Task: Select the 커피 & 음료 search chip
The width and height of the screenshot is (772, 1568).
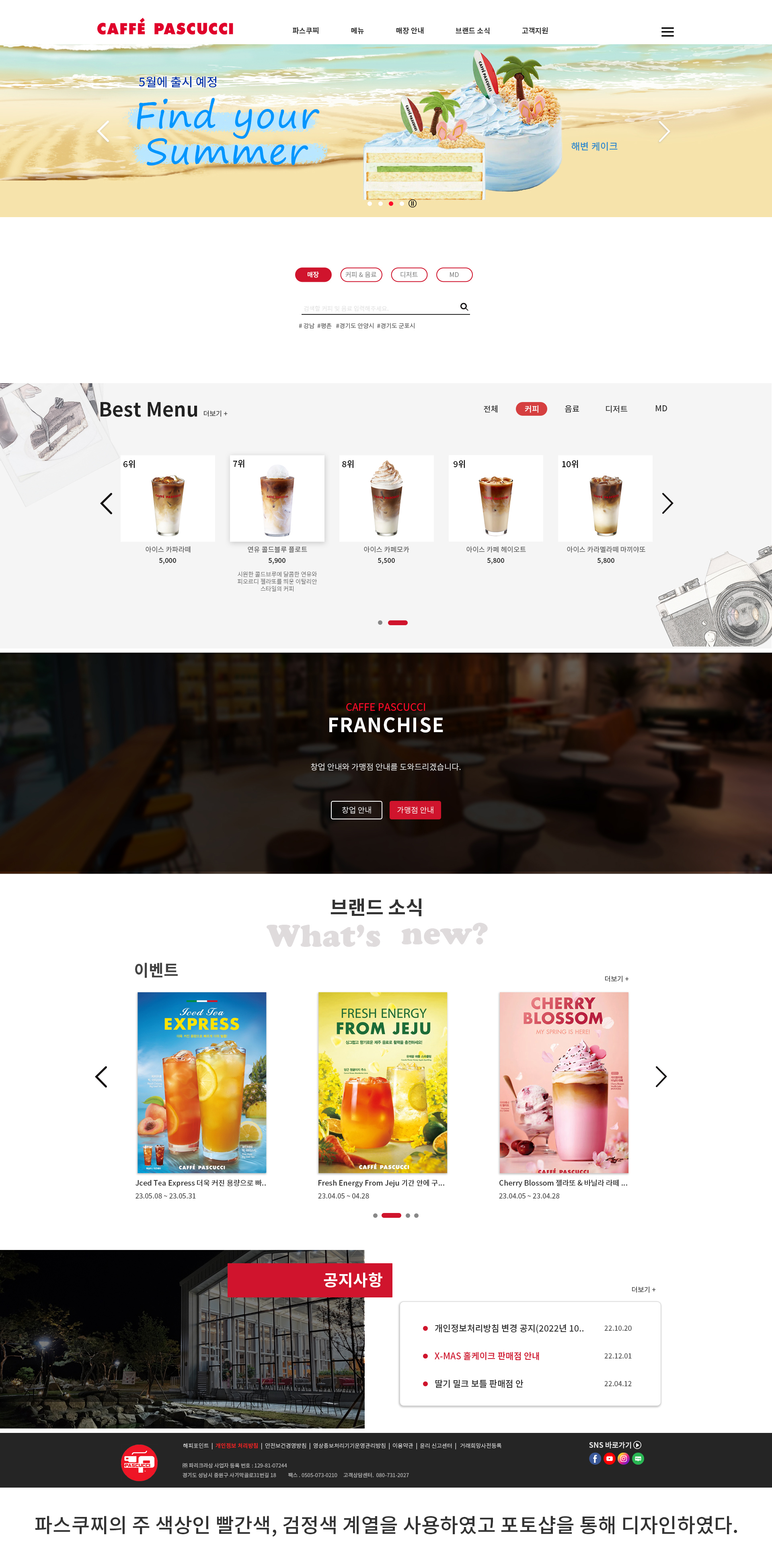Action: pyautogui.click(x=361, y=275)
